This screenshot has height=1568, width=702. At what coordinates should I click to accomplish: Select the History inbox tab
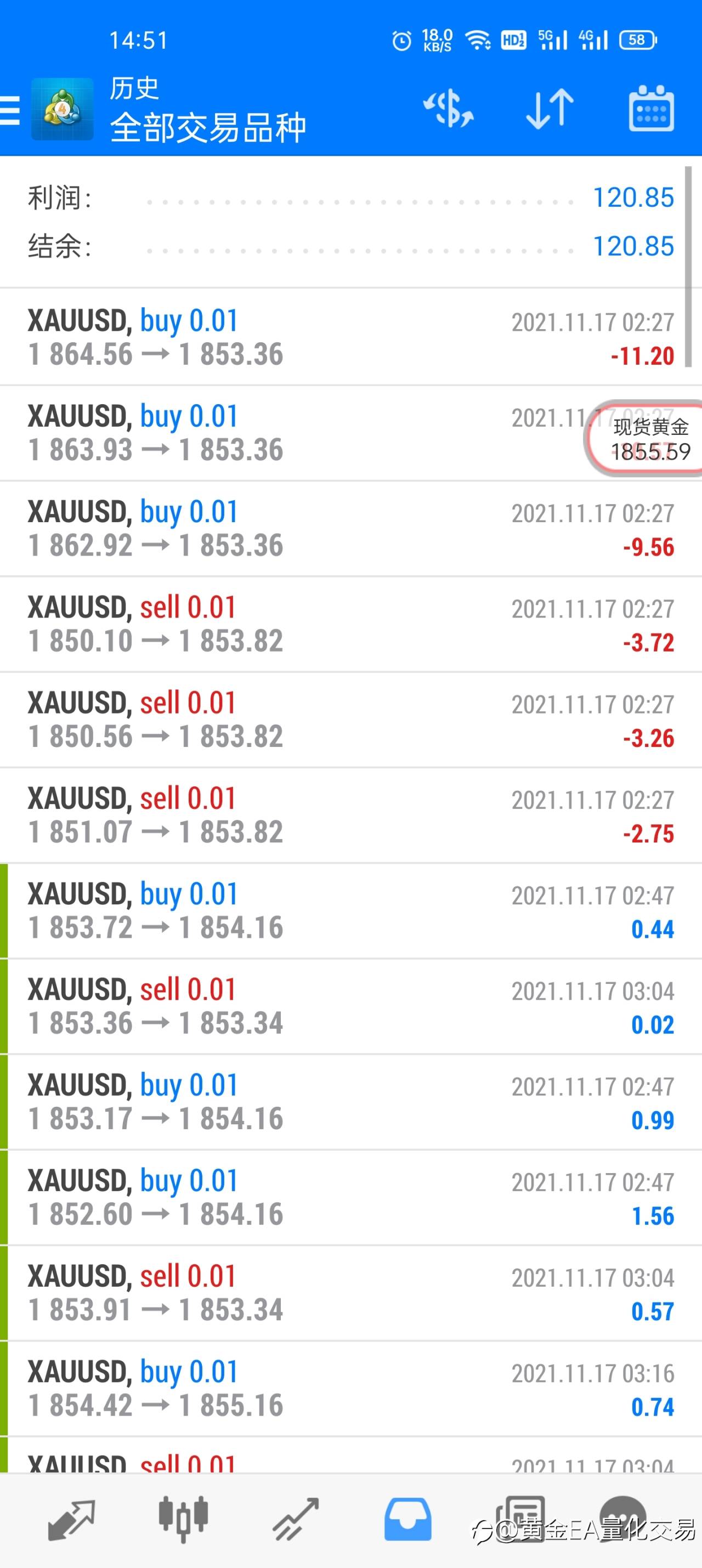tap(407, 1519)
